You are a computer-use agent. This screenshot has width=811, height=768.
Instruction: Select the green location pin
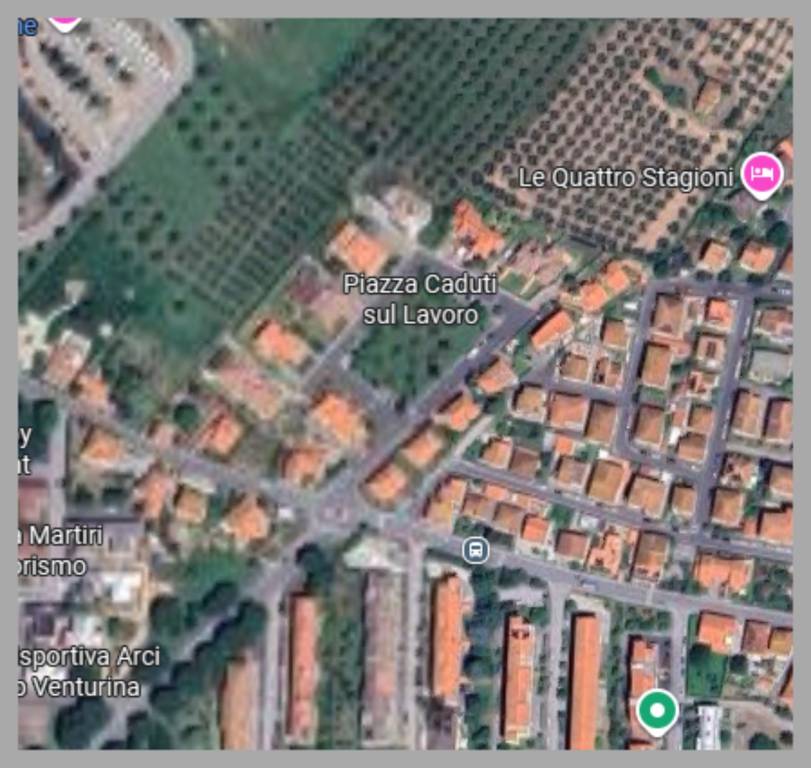coord(657,712)
